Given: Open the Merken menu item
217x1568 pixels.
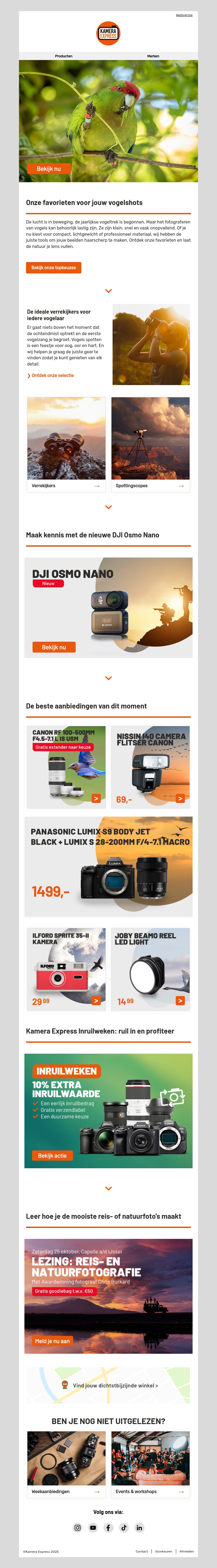Looking at the screenshot, I should pos(153,56).
